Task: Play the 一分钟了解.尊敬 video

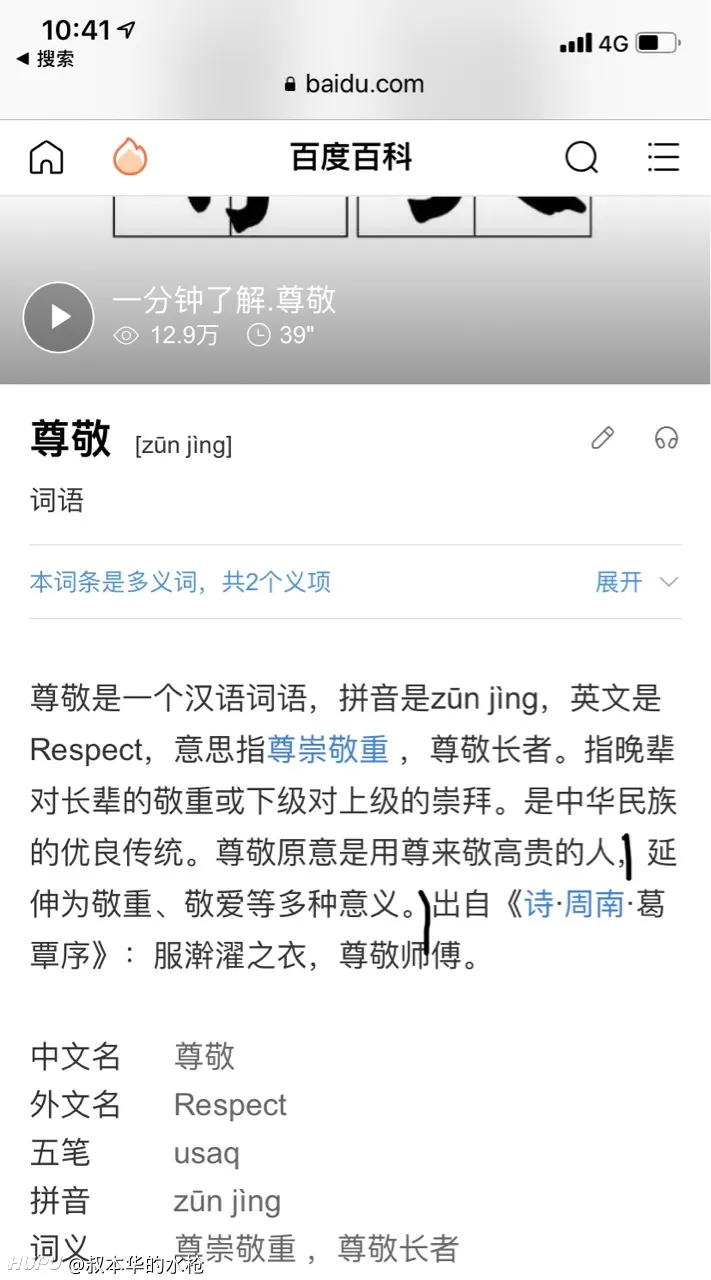Action: (58, 317)
